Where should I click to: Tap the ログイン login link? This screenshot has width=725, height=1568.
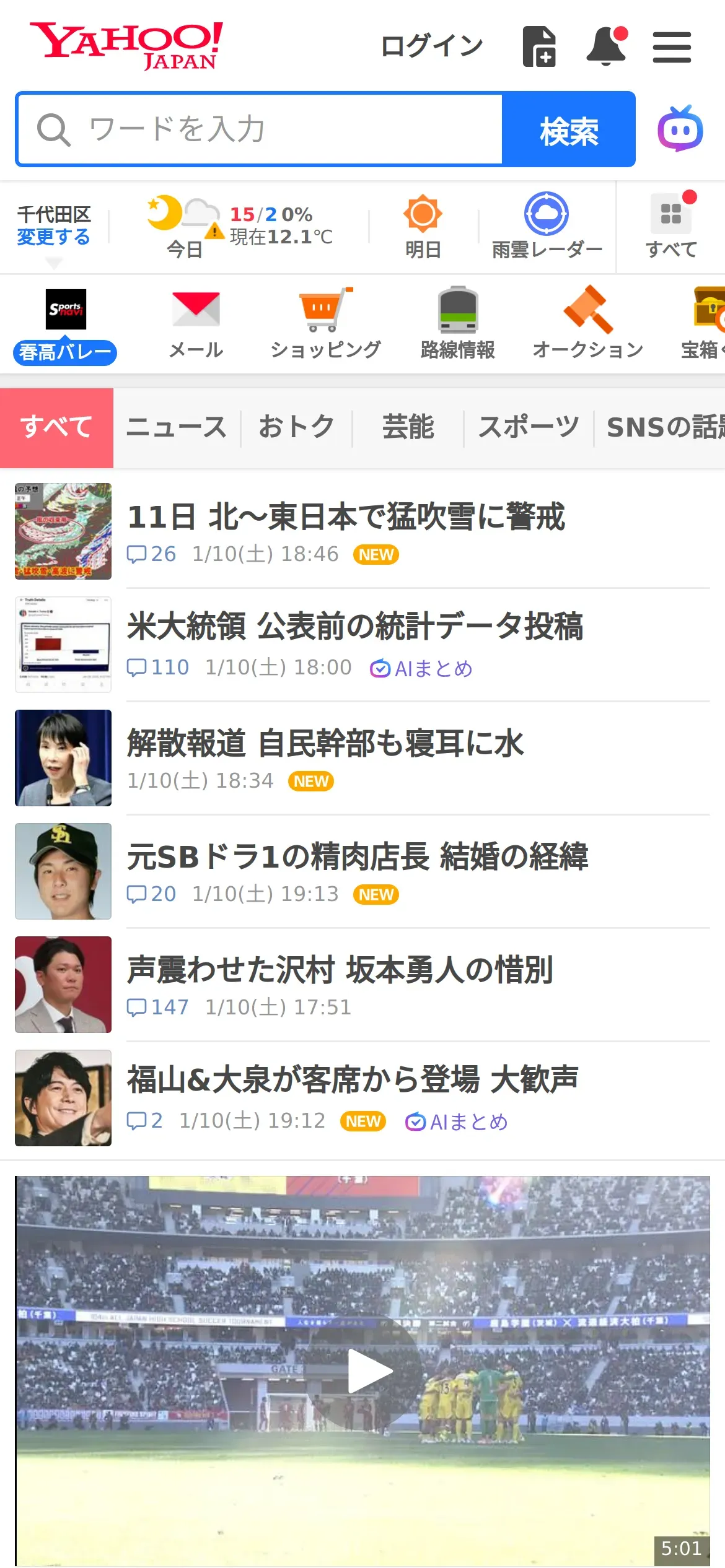click(x=431, y=46)
